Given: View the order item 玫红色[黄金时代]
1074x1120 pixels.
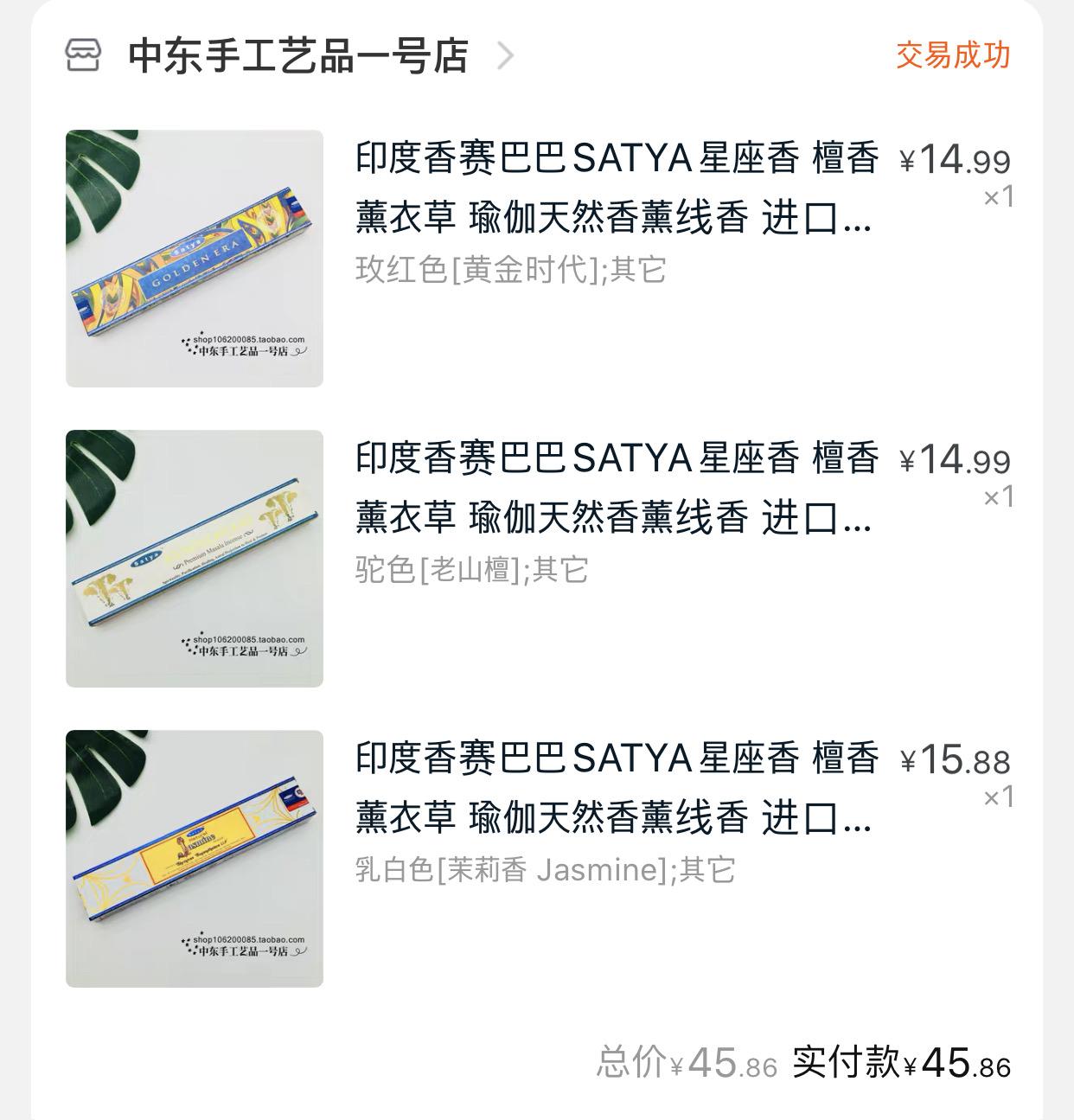Looking at the screenshot, I should pos(616,188).
